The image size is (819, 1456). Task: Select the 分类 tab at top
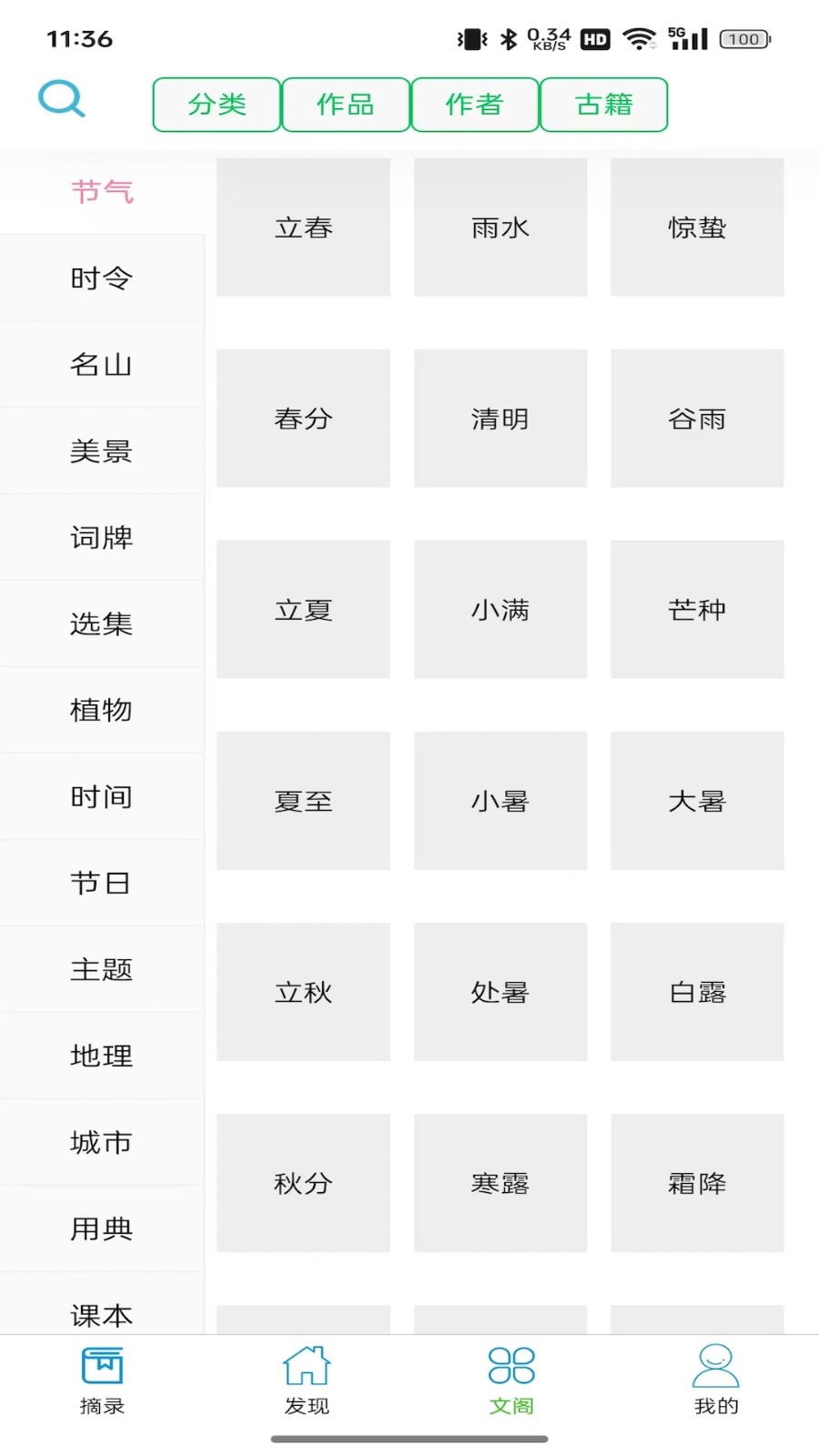[x=216, y=104]
